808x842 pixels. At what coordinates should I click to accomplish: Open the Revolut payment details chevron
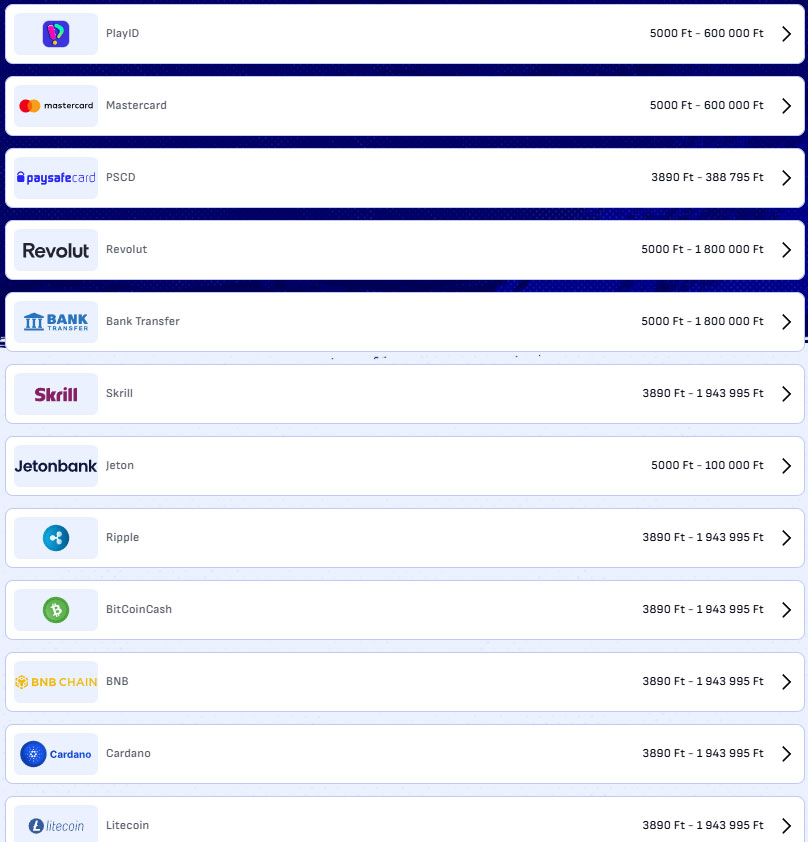coord(786,249)
